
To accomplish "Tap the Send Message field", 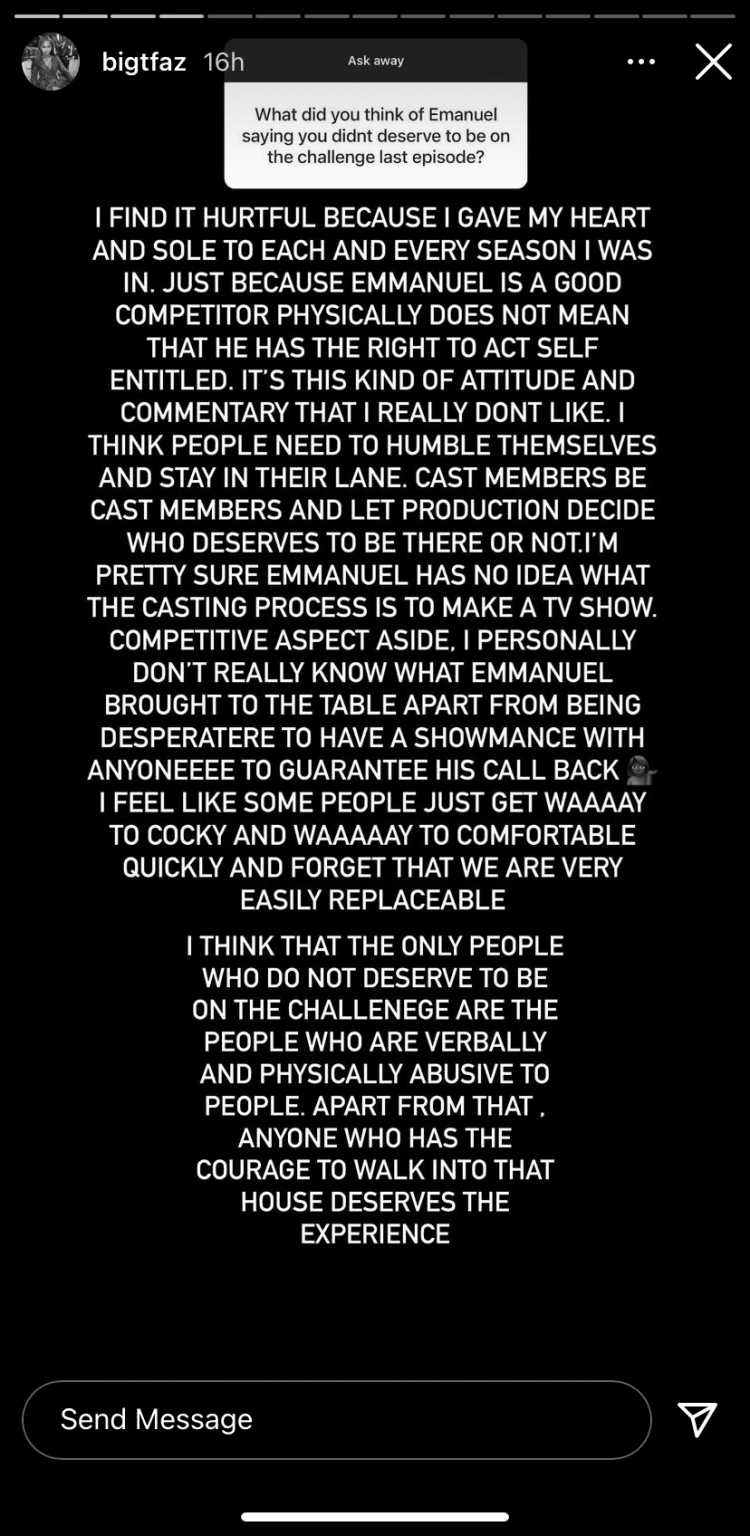I will (x=337, y=1419).
